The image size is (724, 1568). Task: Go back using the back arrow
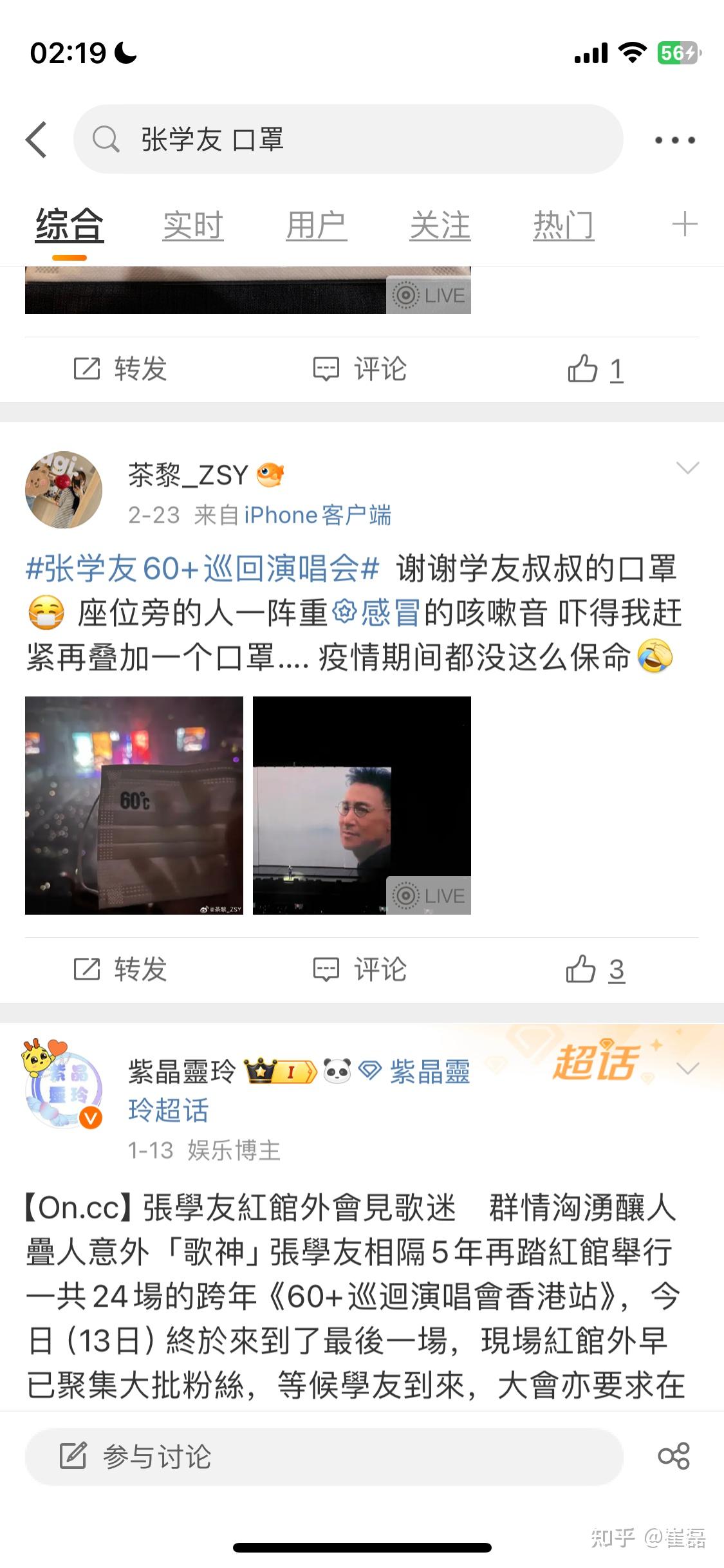[x=37, y=139]
